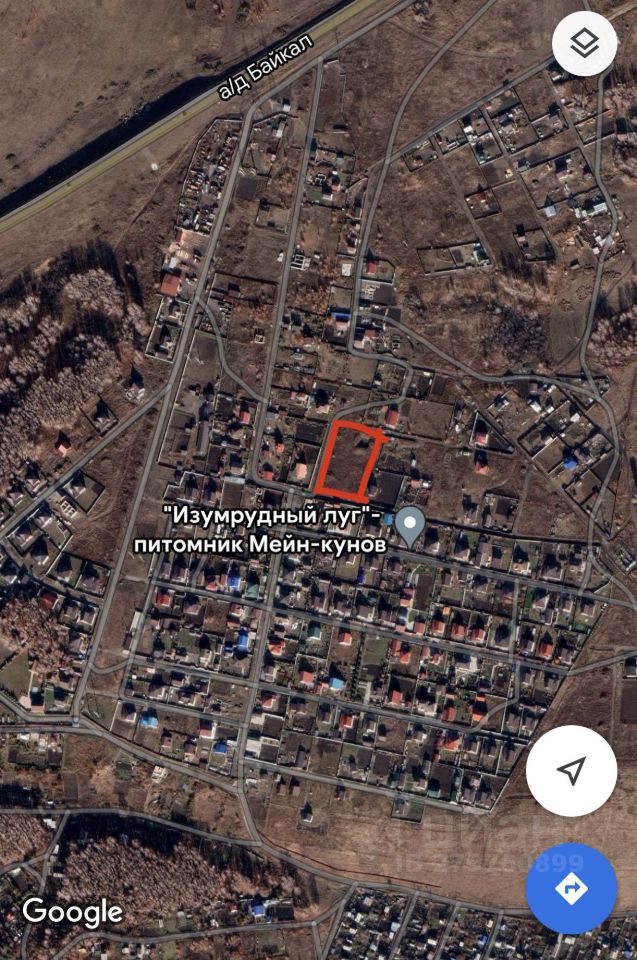This screenshot has height=960, width=637.
Task: Center map on my current location
Action: click(x=571, y=771)
